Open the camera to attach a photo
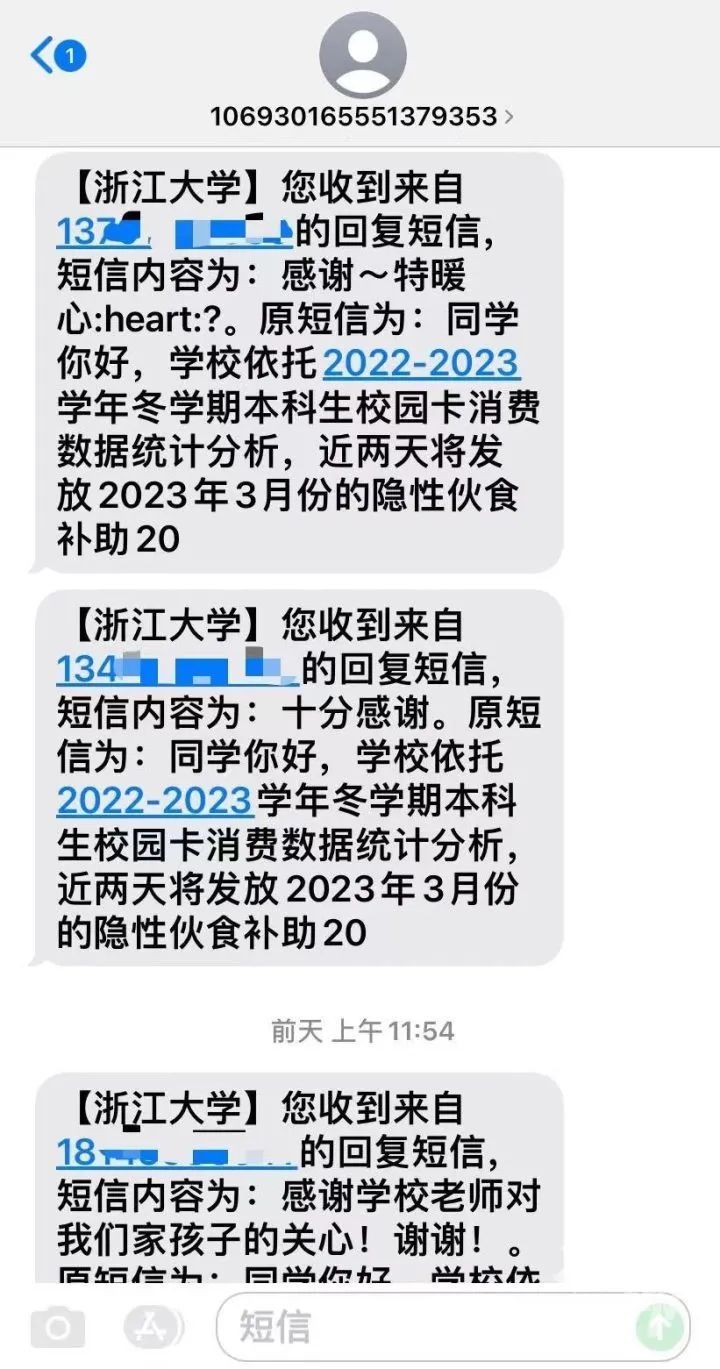Image resolution: width=720 pixels, height=1369 pixels. (x=57, y=1327)
